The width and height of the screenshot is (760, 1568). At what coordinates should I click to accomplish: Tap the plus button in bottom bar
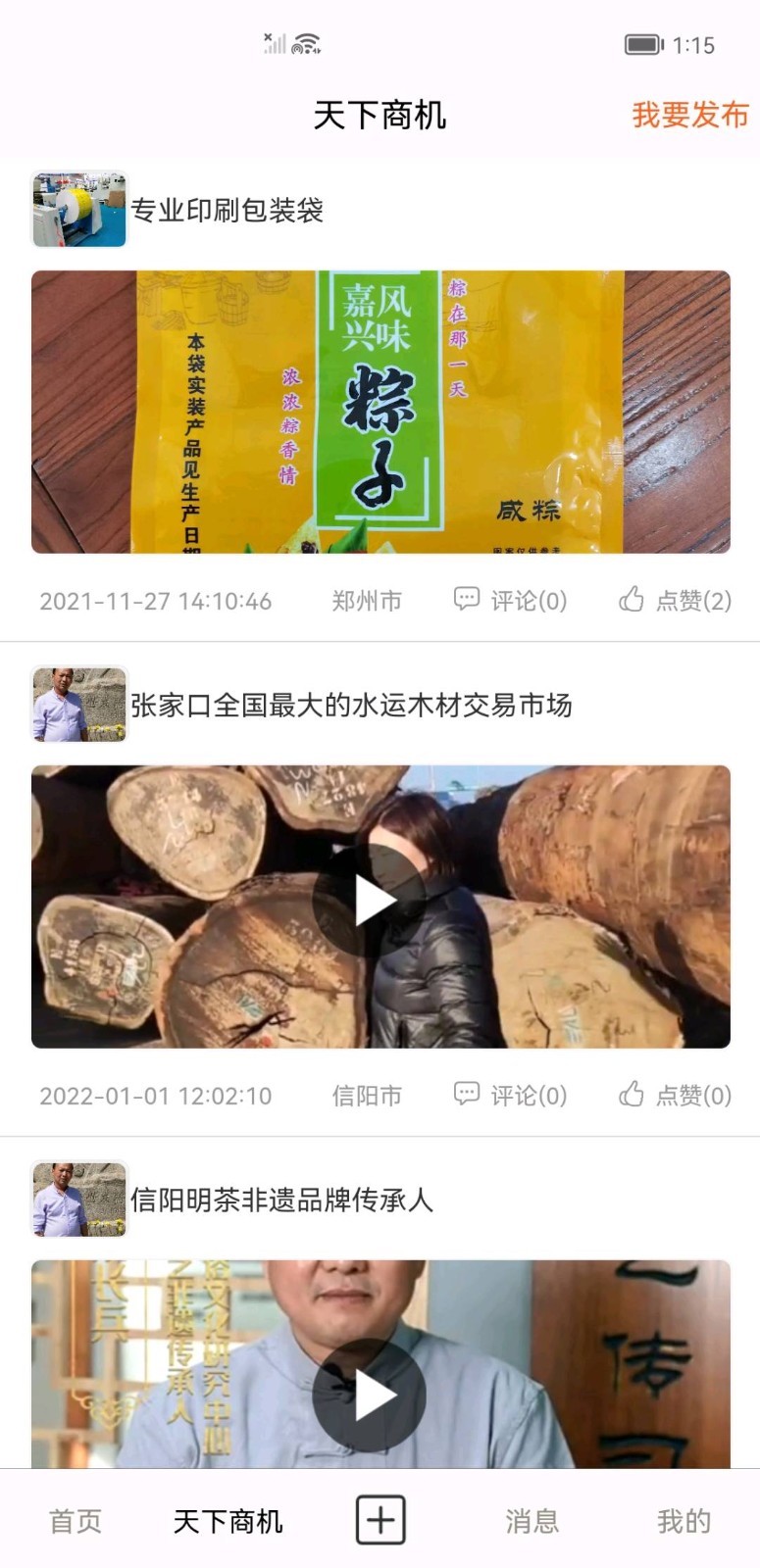[x=380, y=1520]
